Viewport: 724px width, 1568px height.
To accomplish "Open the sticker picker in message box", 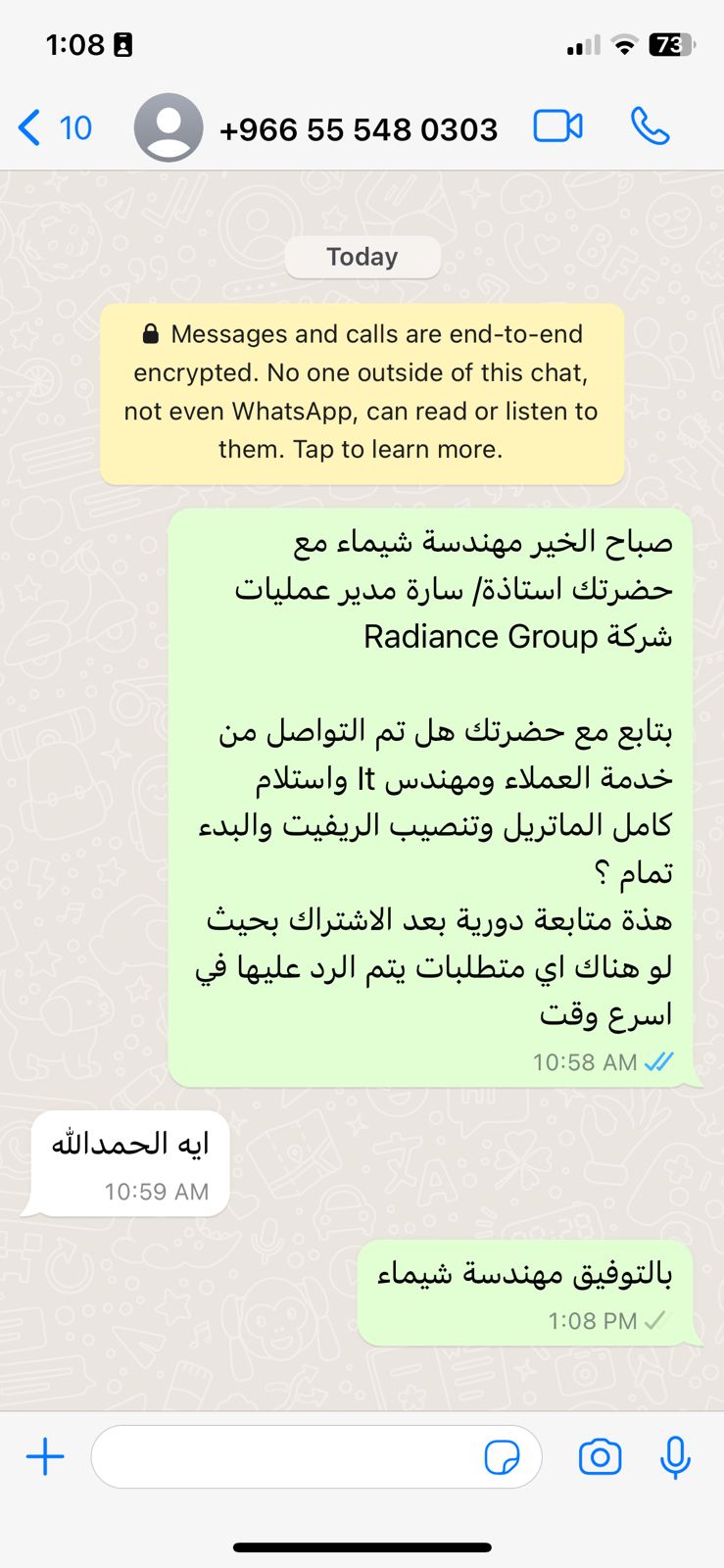I will click(x=504, y=1457).
